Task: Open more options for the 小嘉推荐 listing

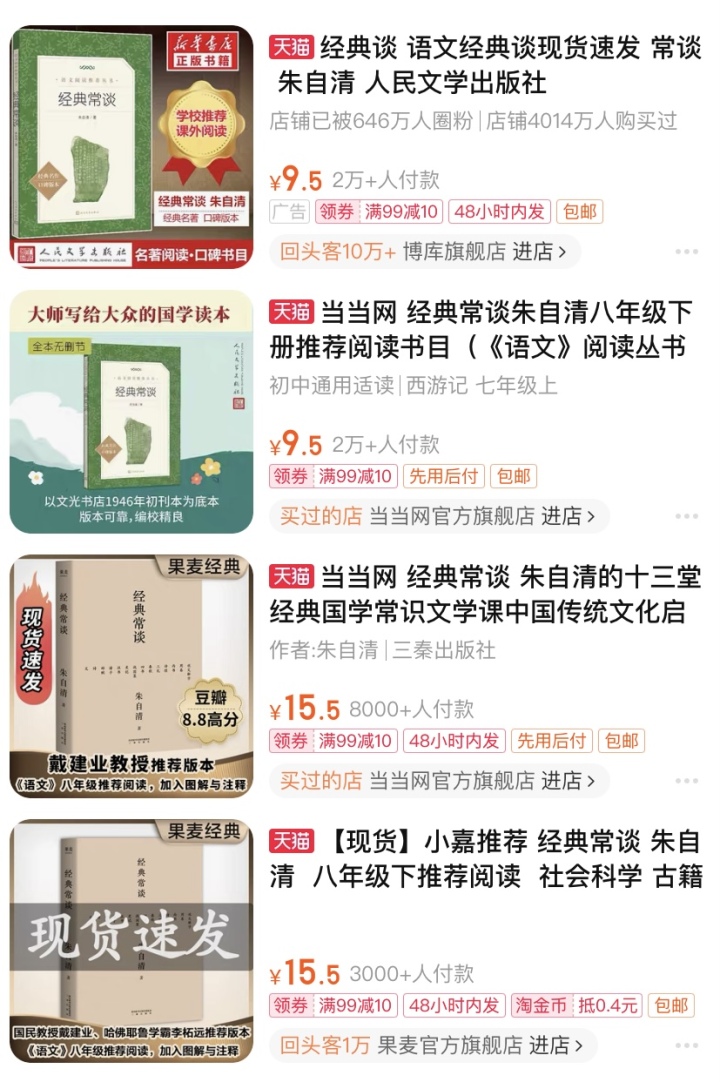Action: click(x=686, y=1046)
